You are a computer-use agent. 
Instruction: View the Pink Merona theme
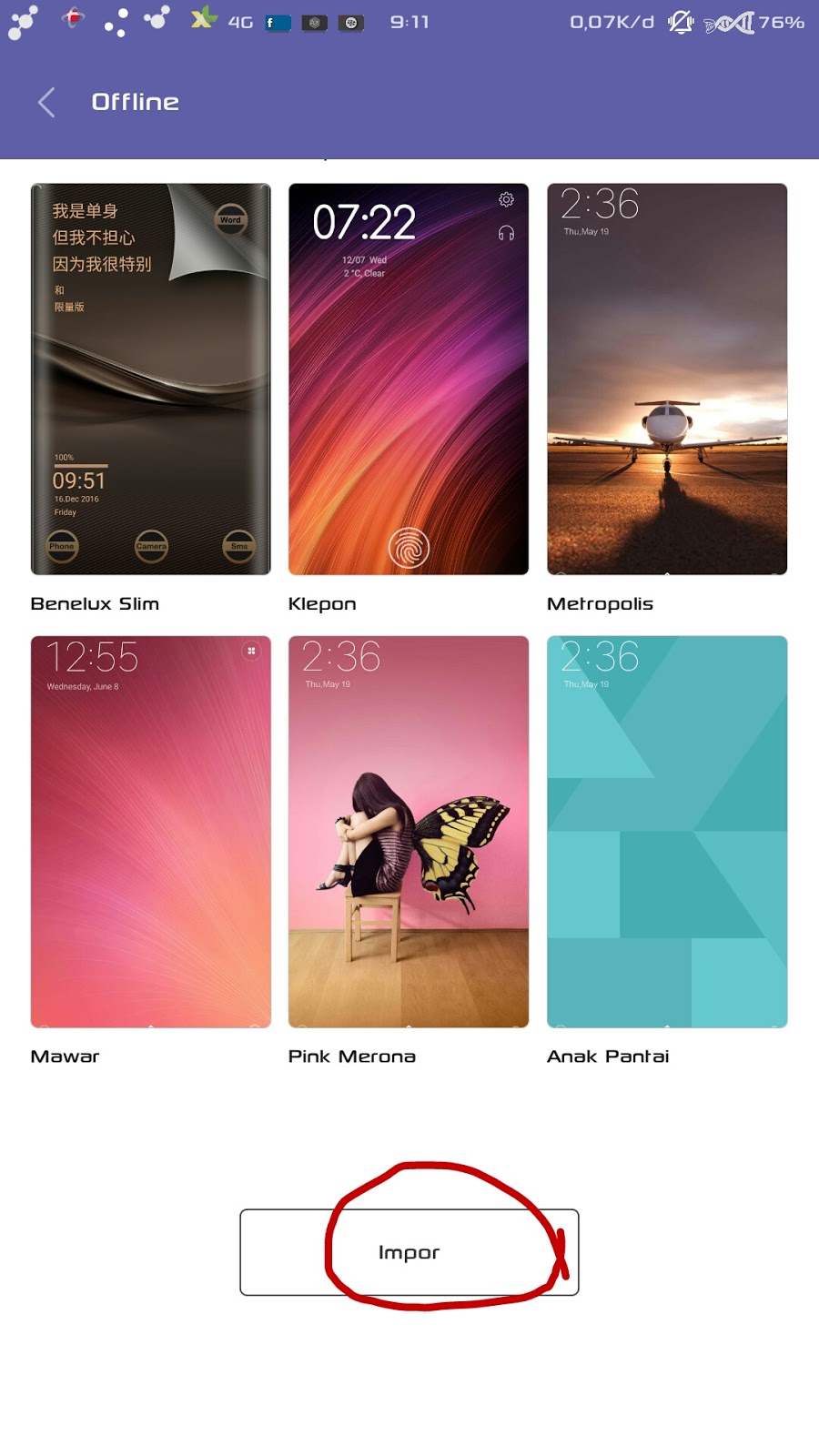409,832
